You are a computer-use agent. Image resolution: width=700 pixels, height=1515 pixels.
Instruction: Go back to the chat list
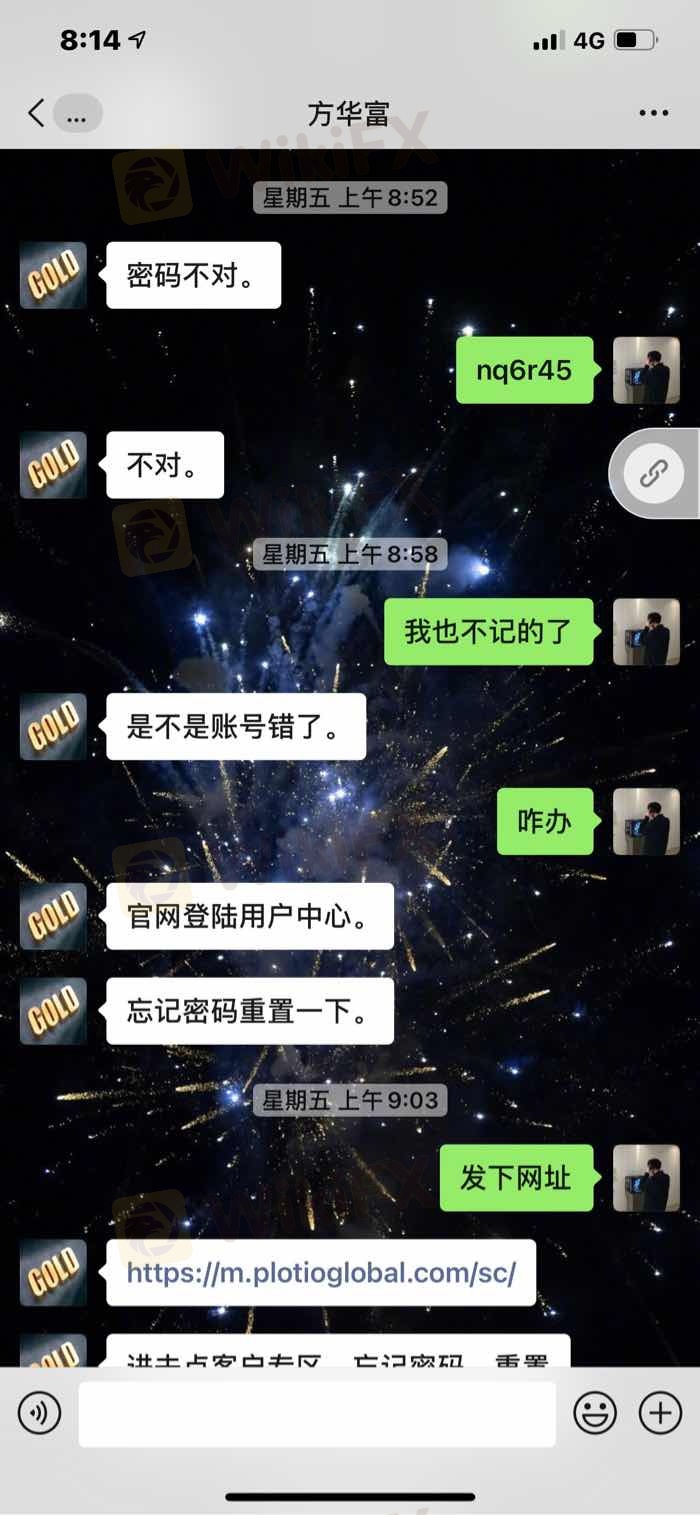coord(37,113)
